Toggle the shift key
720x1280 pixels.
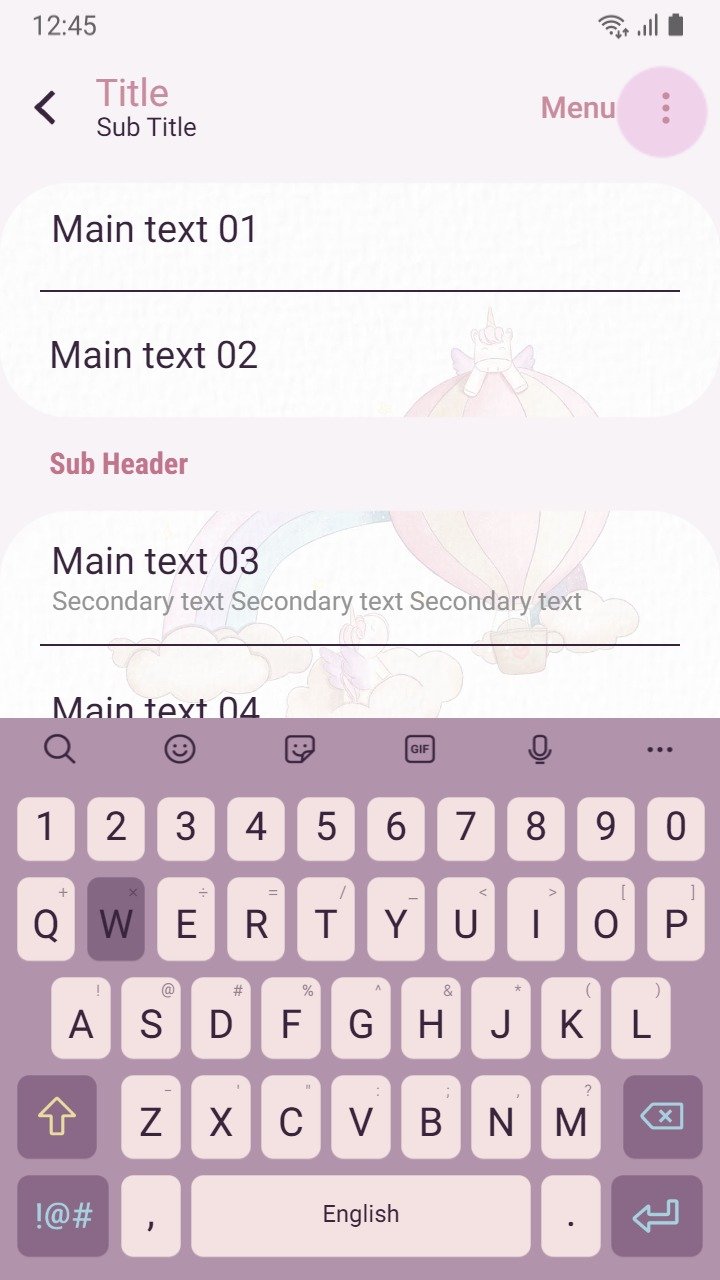pyautogui.click(x=57, y=1117)
